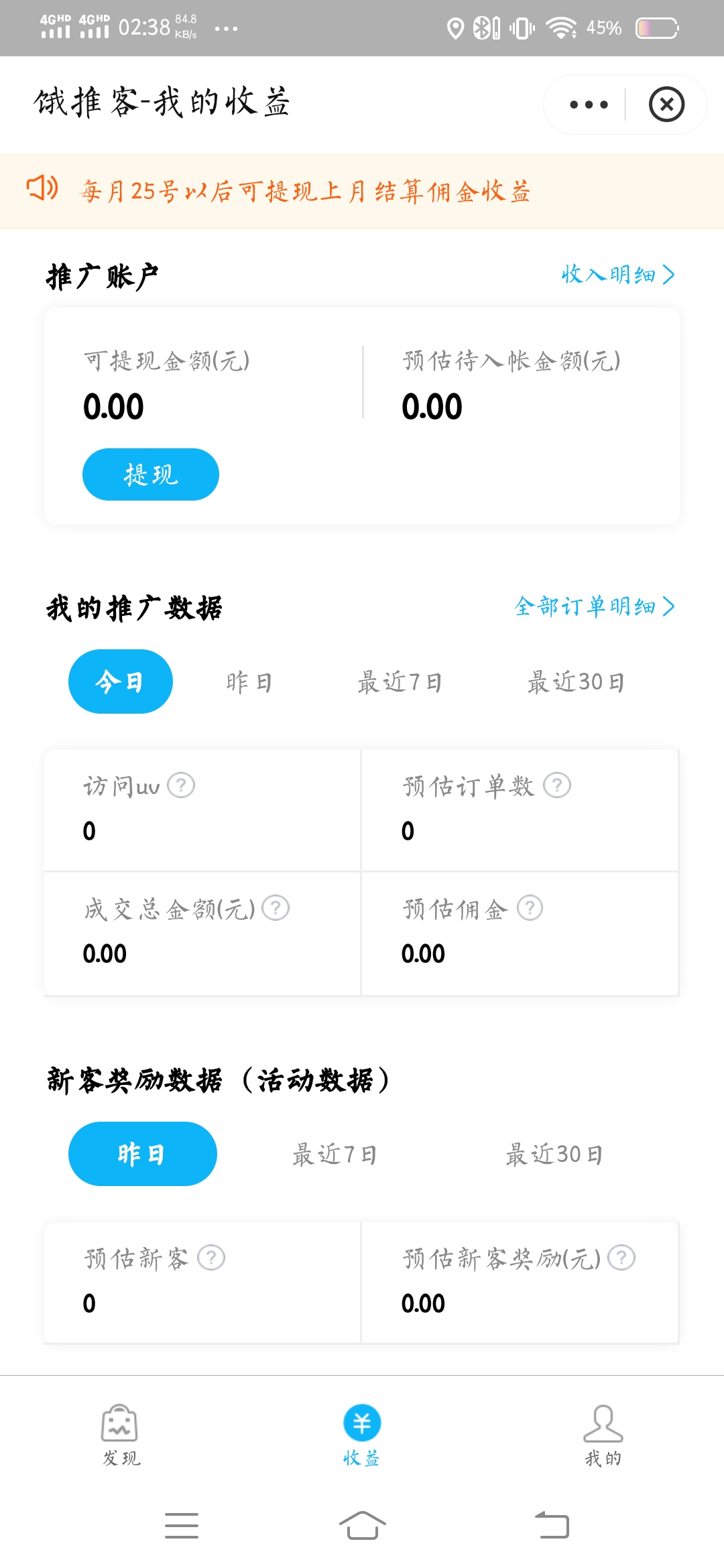
Task: Click the announcement speaker icon
Action: (42, 190)
